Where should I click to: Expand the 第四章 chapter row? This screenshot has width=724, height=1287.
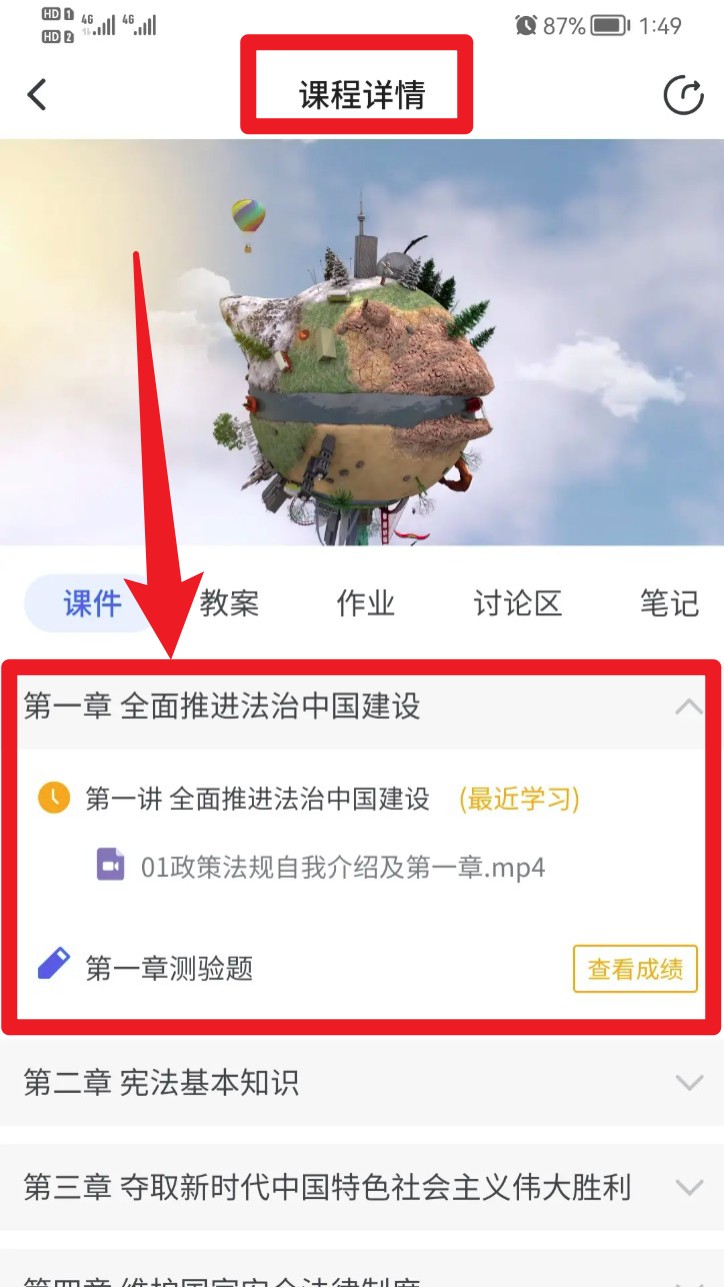362,1275
